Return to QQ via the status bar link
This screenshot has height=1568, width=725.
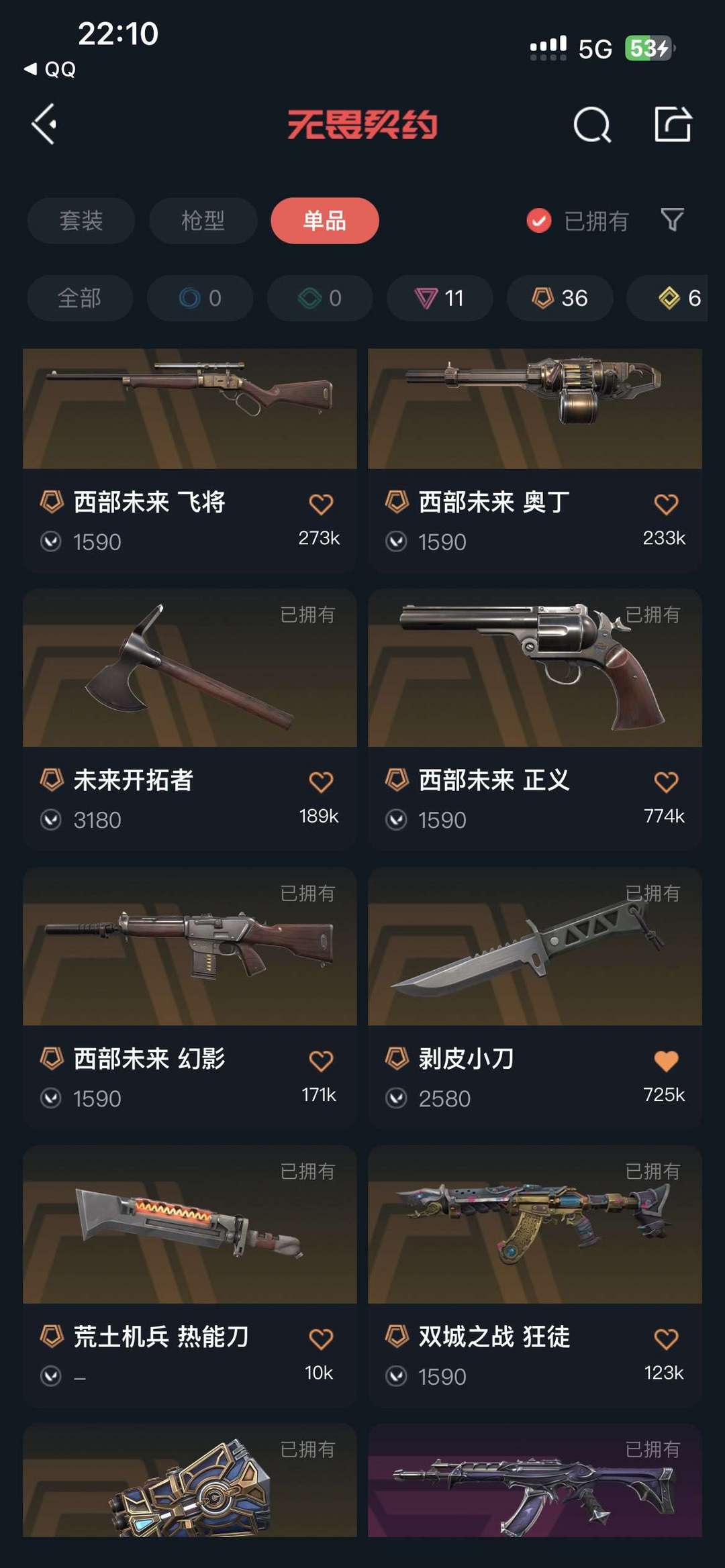50,69
